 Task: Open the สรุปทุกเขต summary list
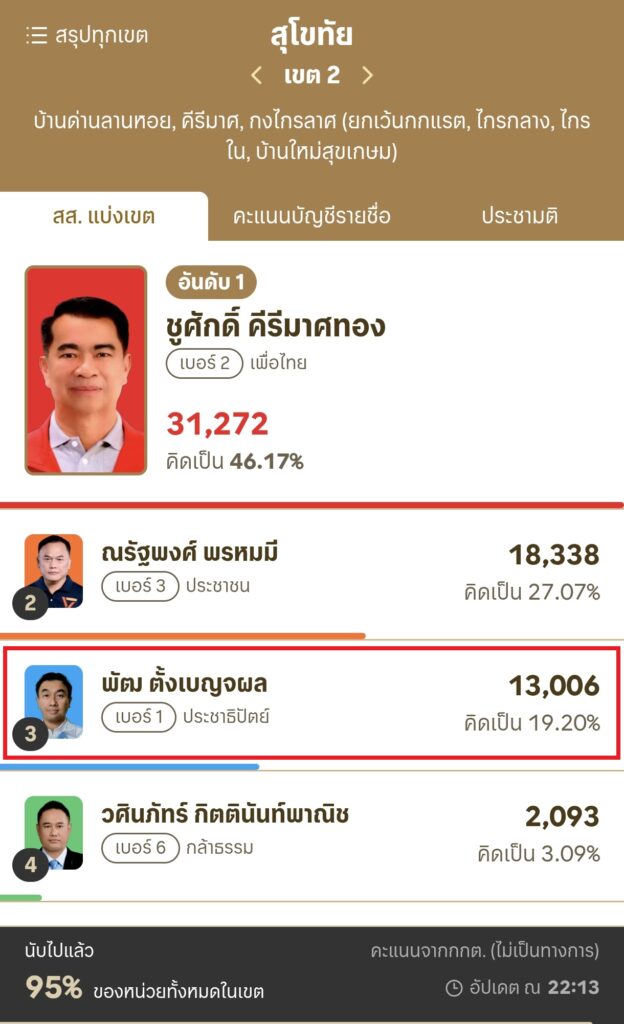(x=87, y=36)
